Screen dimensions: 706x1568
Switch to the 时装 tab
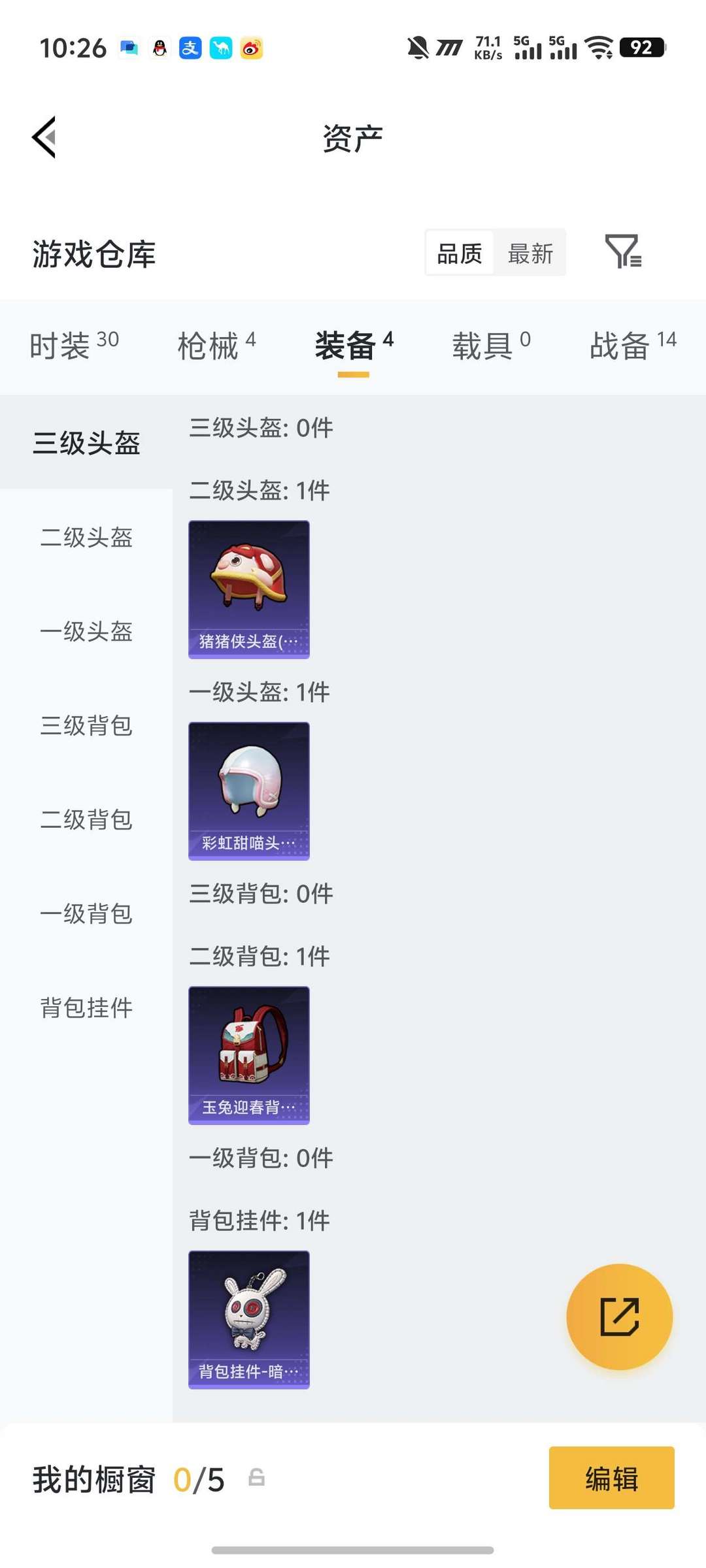74,345
